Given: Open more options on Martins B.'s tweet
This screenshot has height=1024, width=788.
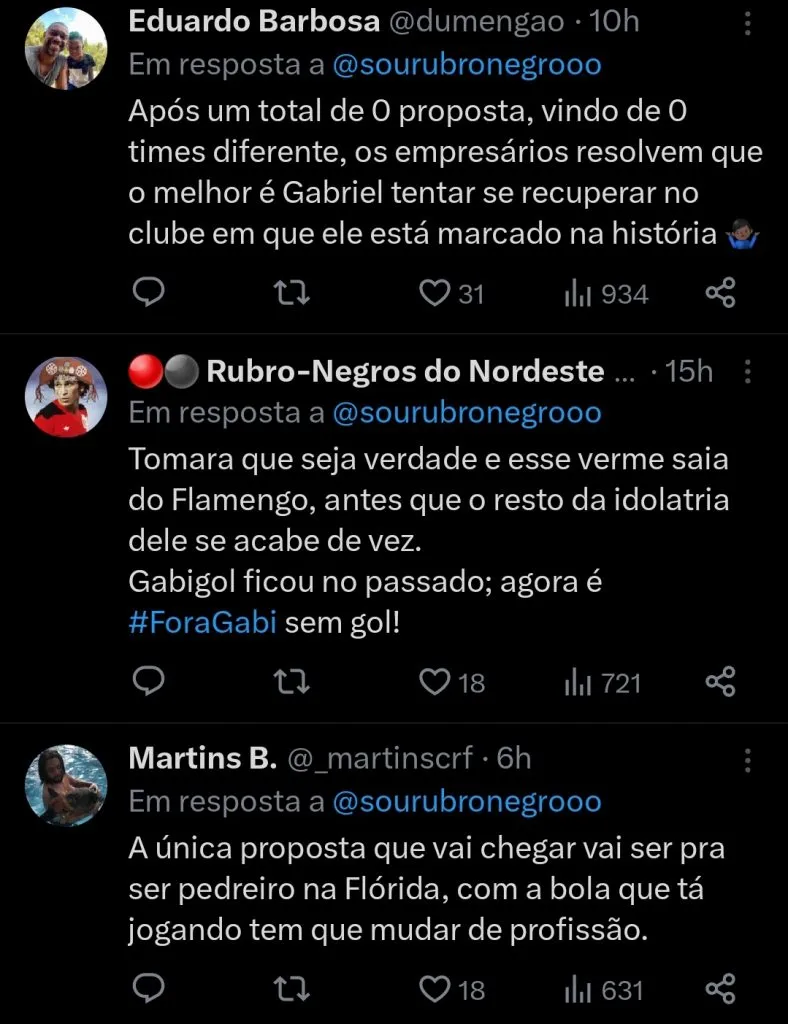Looking at the screenshot, I should click(x=747, y=758).
